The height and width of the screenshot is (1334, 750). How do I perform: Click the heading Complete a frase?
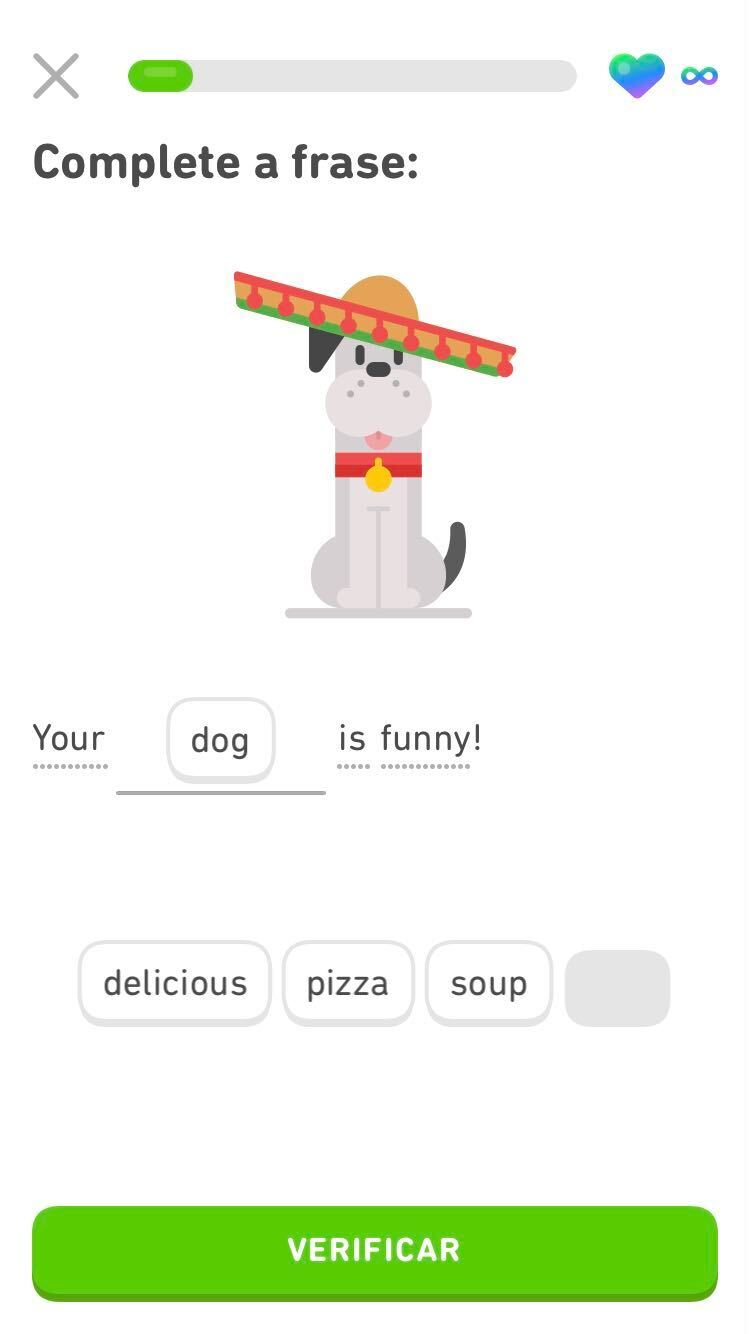pos(228,162)
